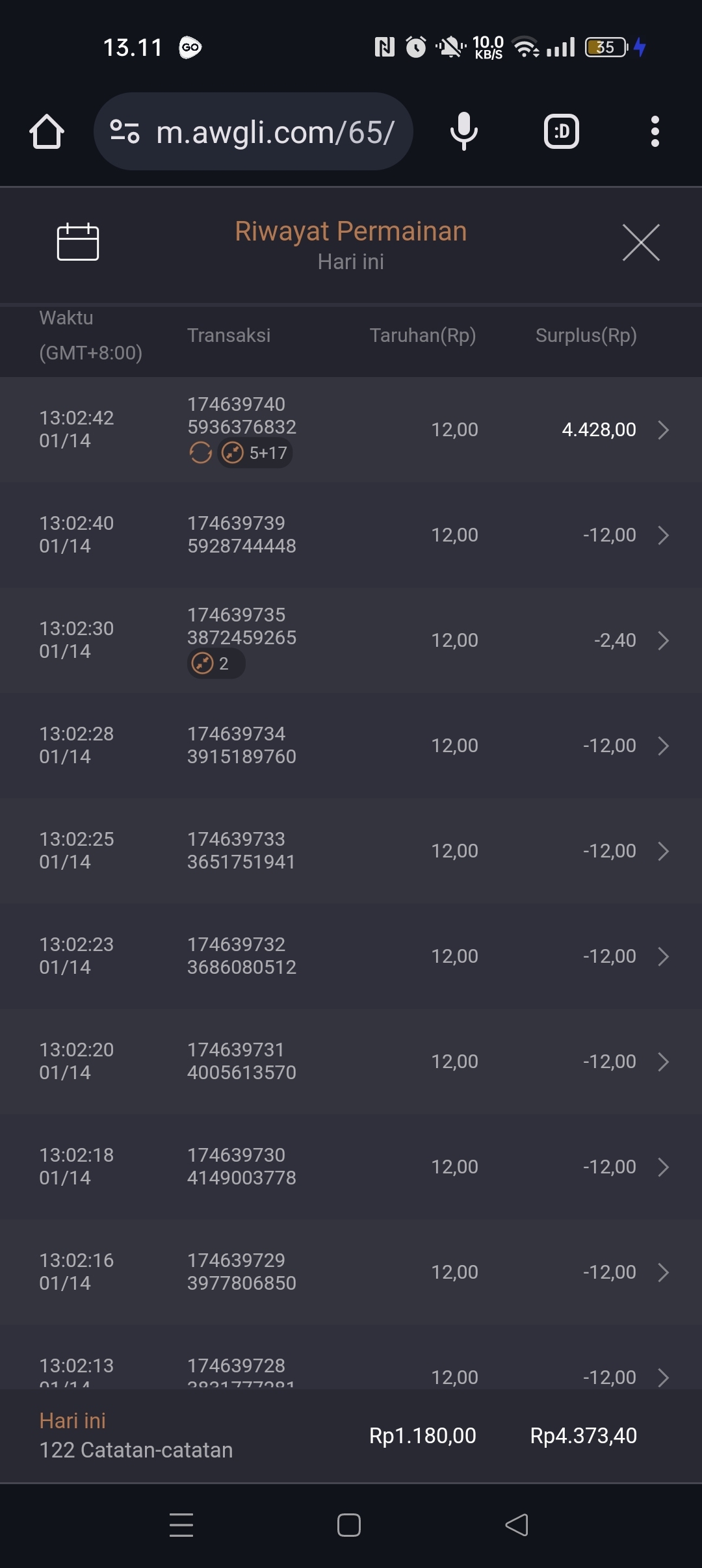Focus the m.awgli.com address bar
The height and width of the screenshot is (1568, 702).
(274, 133)
